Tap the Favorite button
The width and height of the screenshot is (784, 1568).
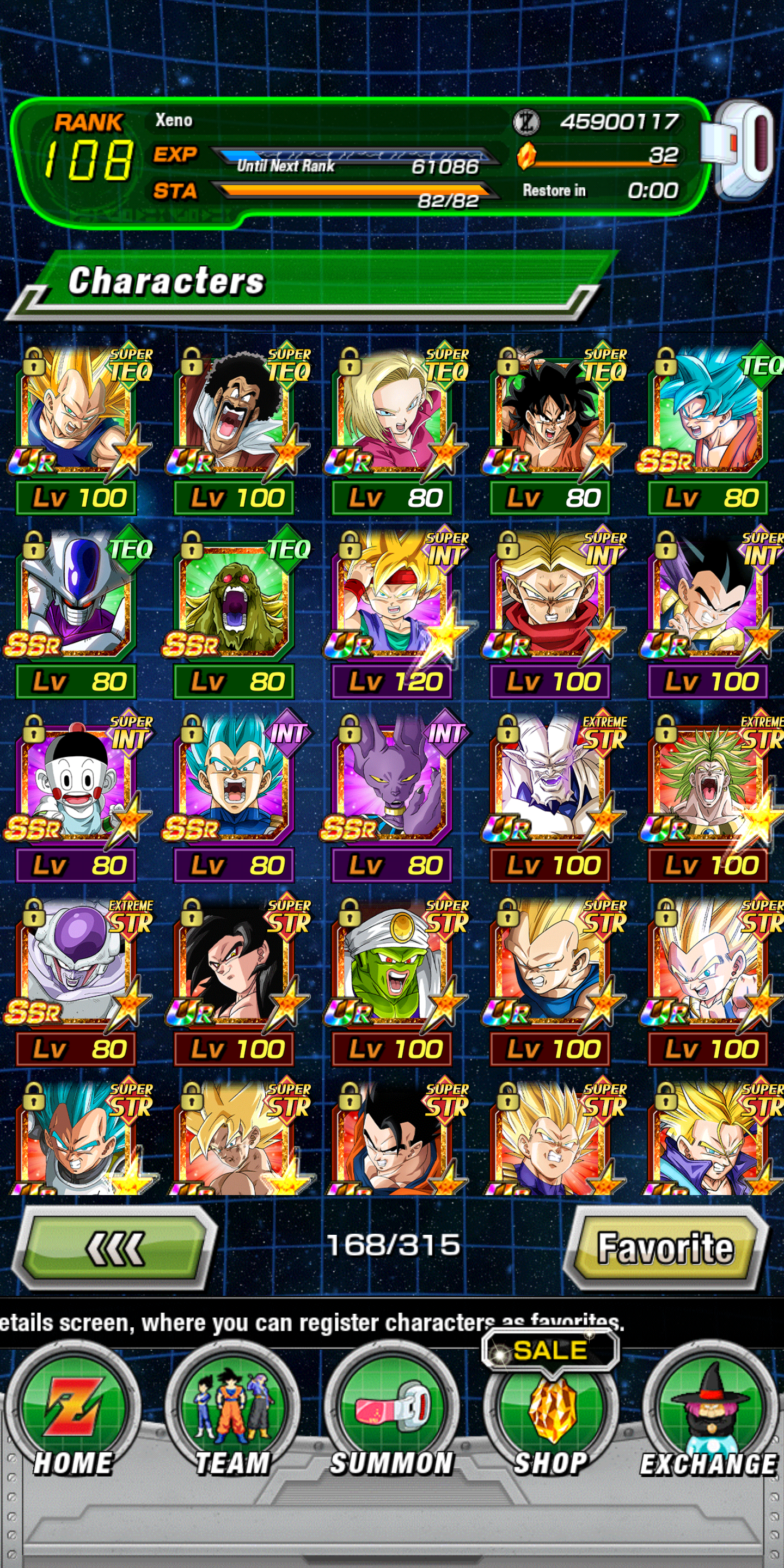click(x=665, y=1248)
